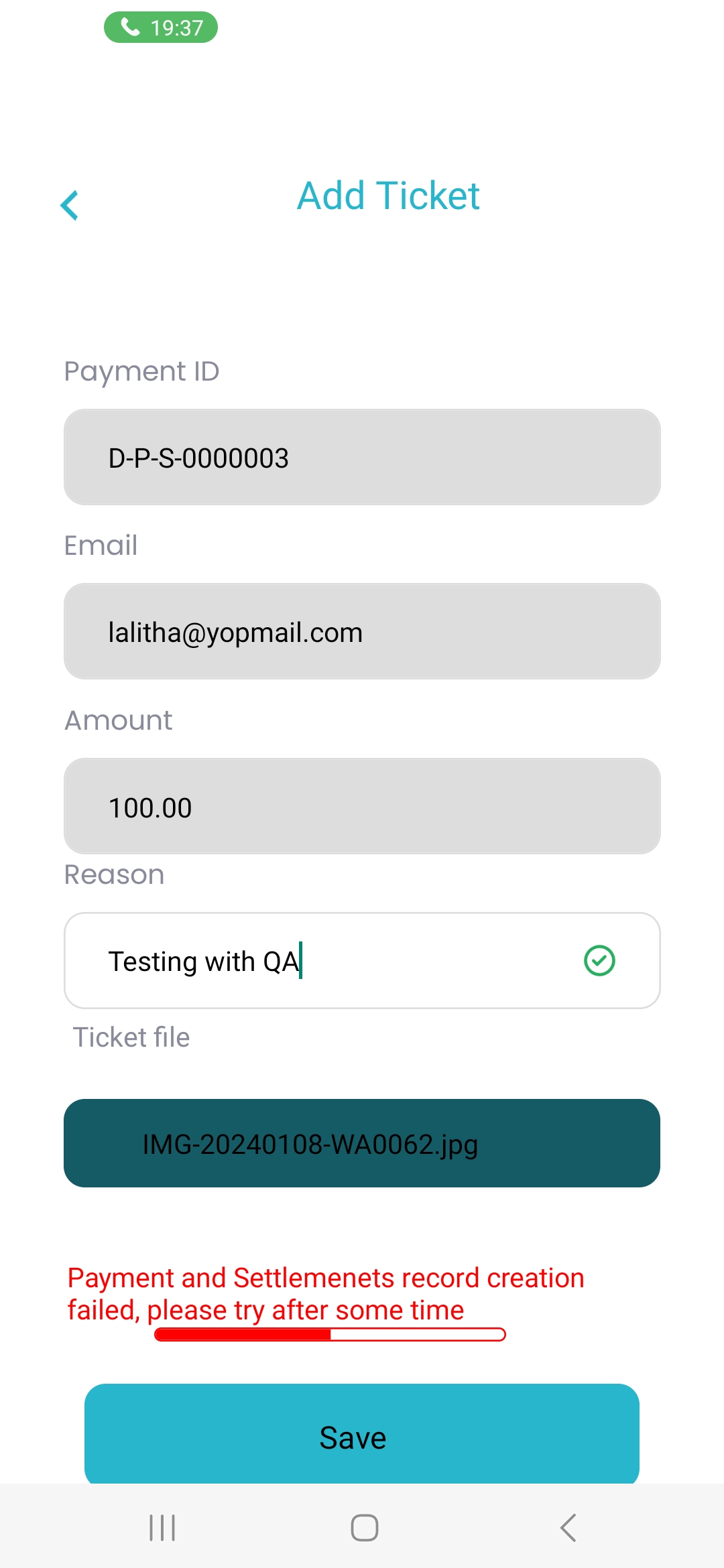This screenshot has width=724, height=1568.
Task: Select the ticket file IMG-20240108-WA0062.jpg button
Action: tap(362, 1143)
